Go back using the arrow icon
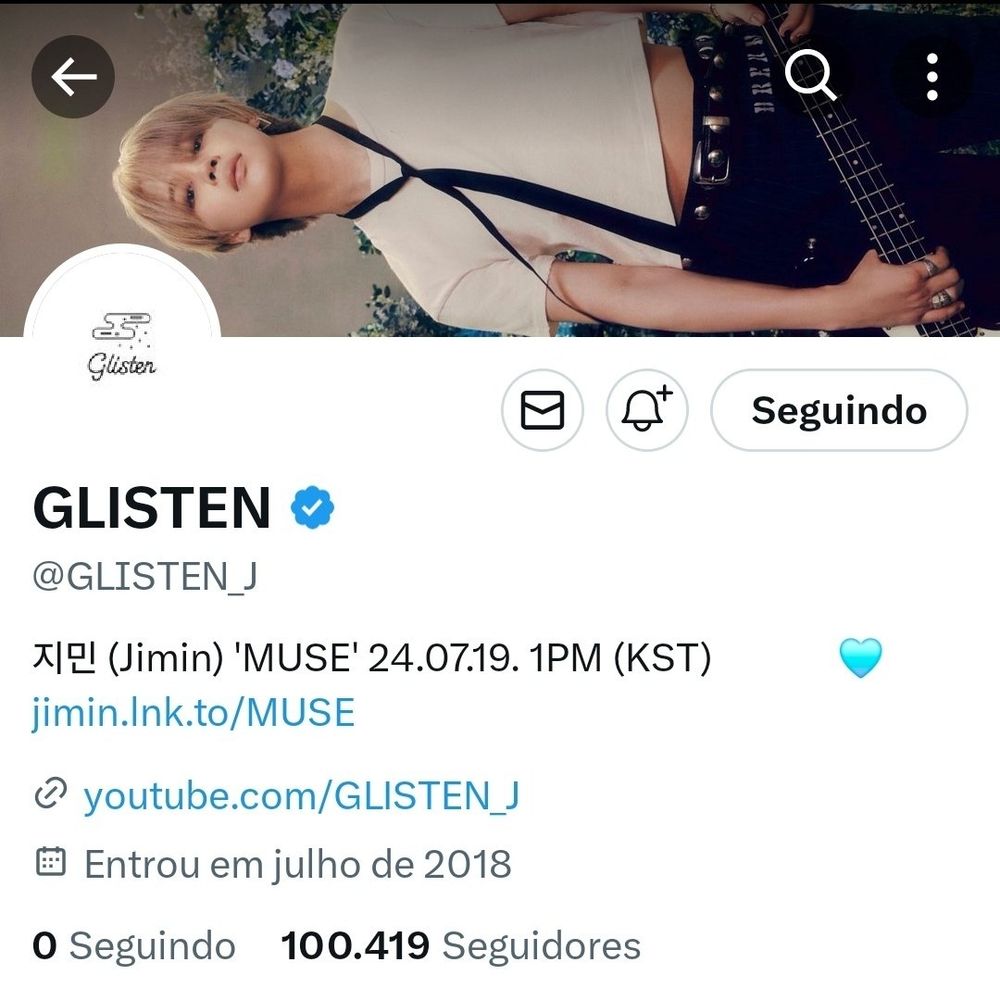1000x987 pixels. pos(73,76)
